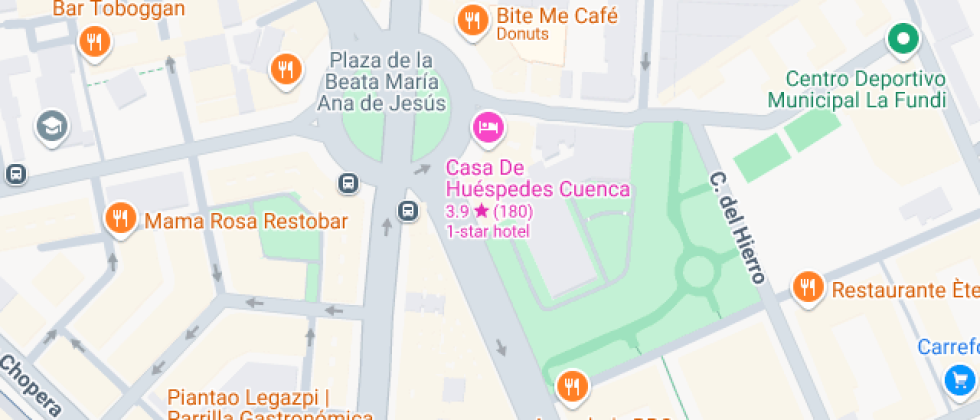Open Centro Deportivo Municipal La Fundi marker
The width and height of the screenshot is (980, 420).
[904, 40]
